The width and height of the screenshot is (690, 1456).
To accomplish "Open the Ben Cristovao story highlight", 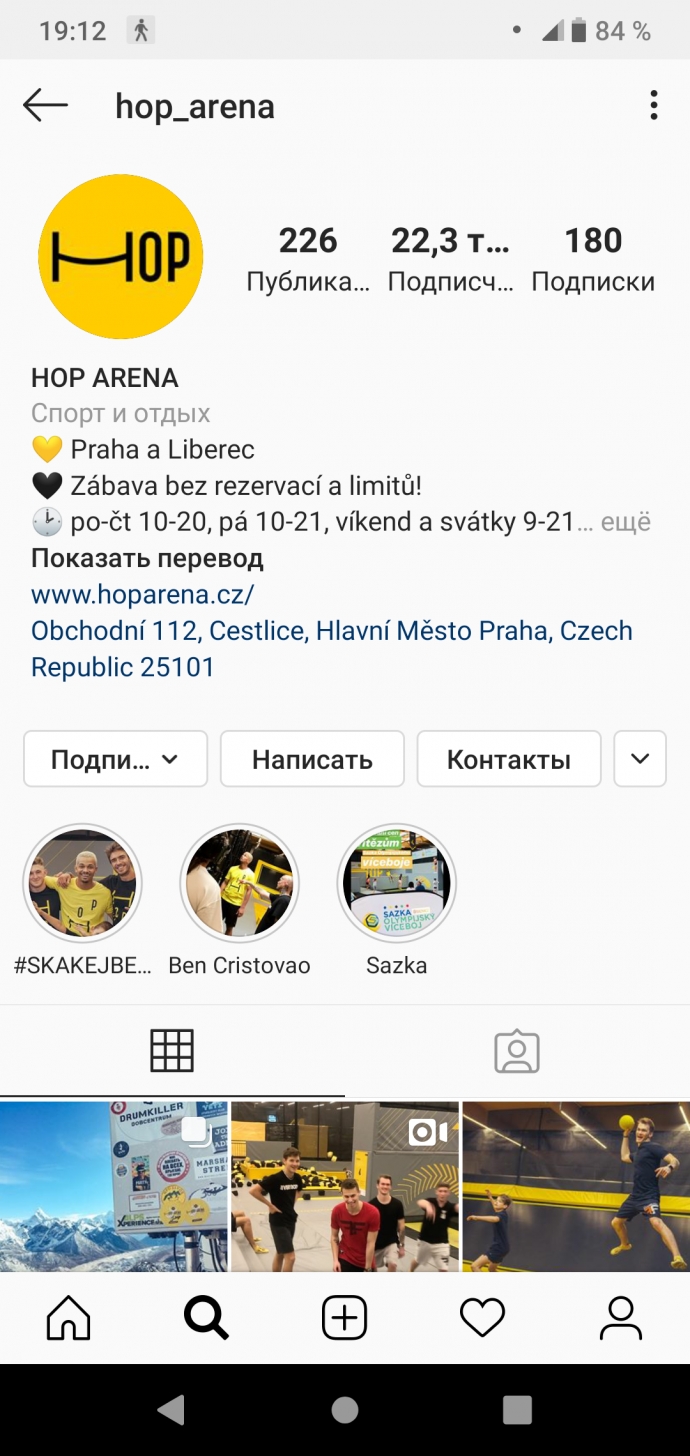I will coord(239,884).
